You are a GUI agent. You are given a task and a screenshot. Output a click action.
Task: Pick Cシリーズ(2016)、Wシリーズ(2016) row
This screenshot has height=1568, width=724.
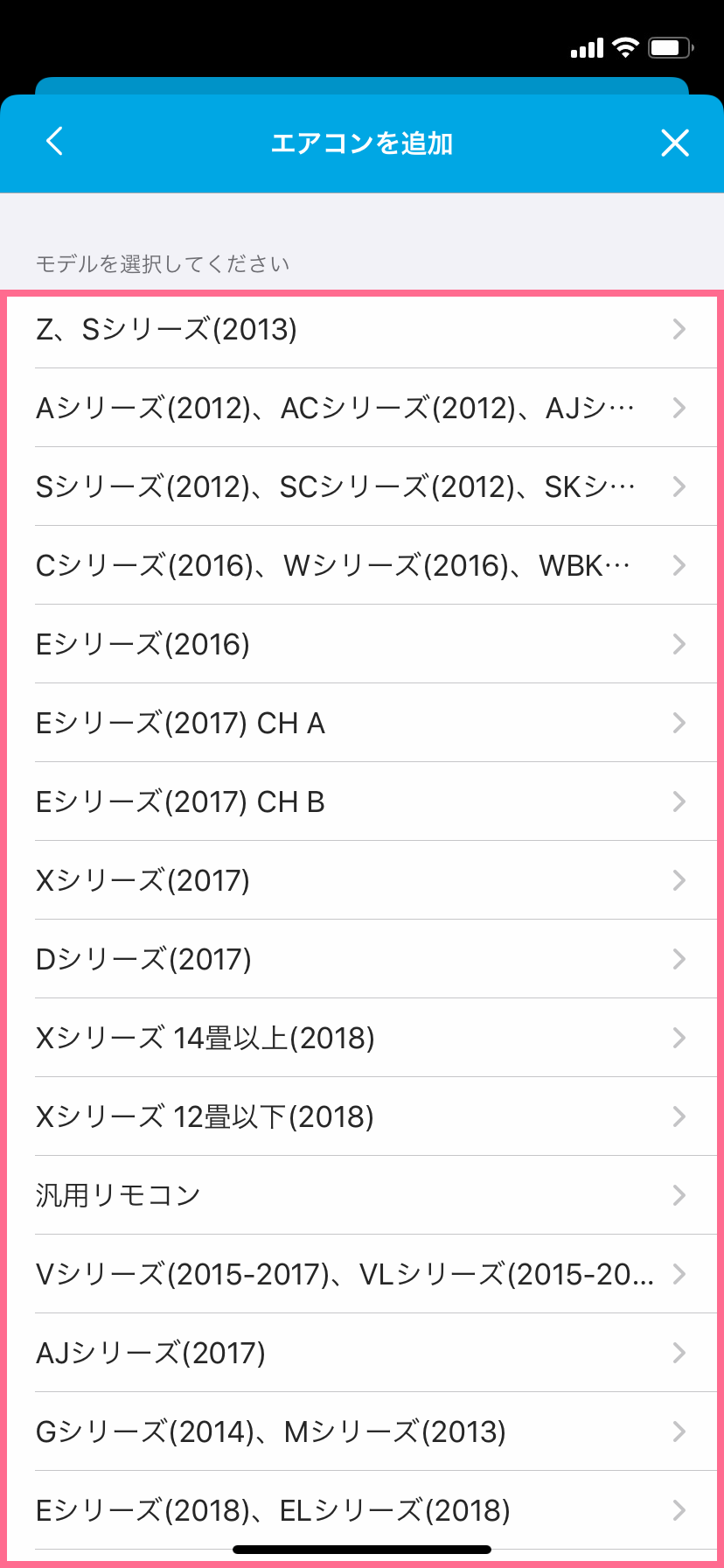[362, 565]
